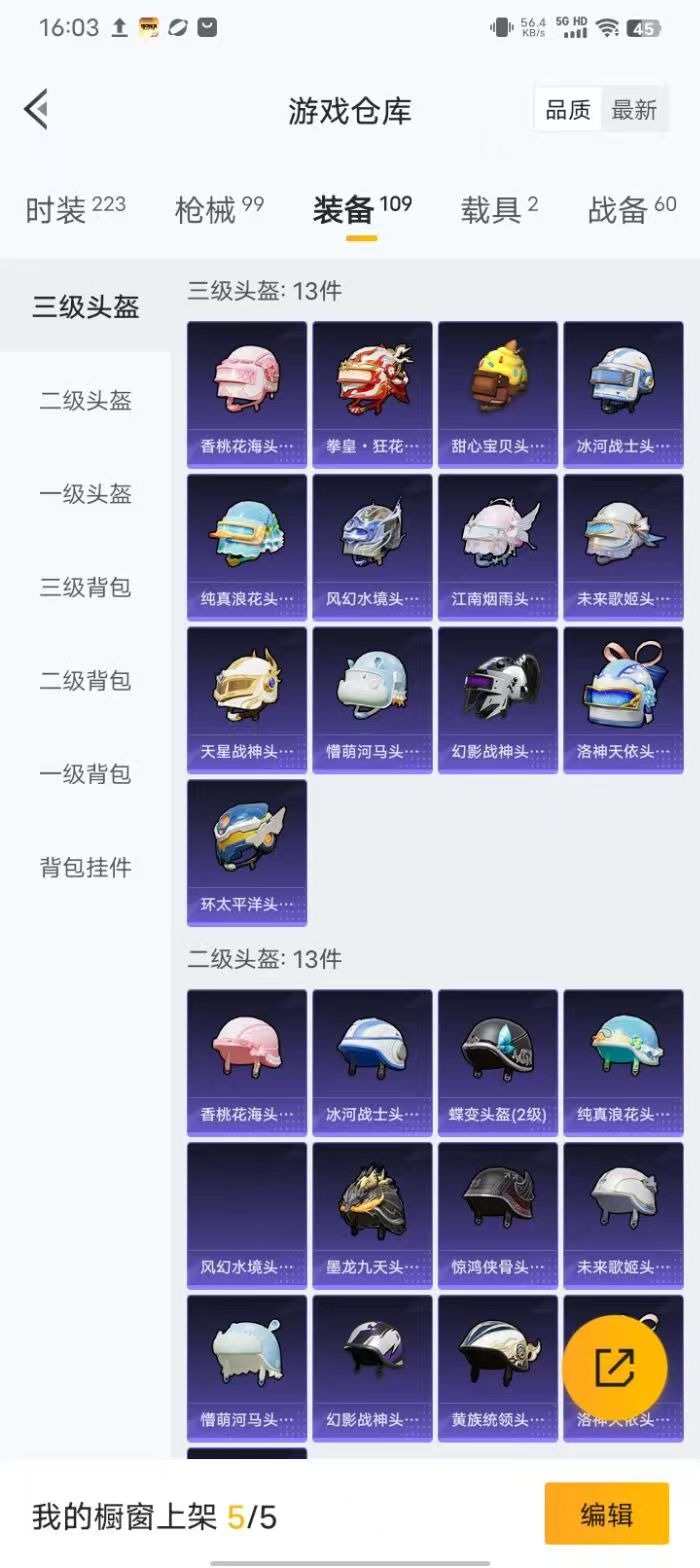Select the 蝶变头盔(2级) item

pyautogui.click(x=498, y=1062)
